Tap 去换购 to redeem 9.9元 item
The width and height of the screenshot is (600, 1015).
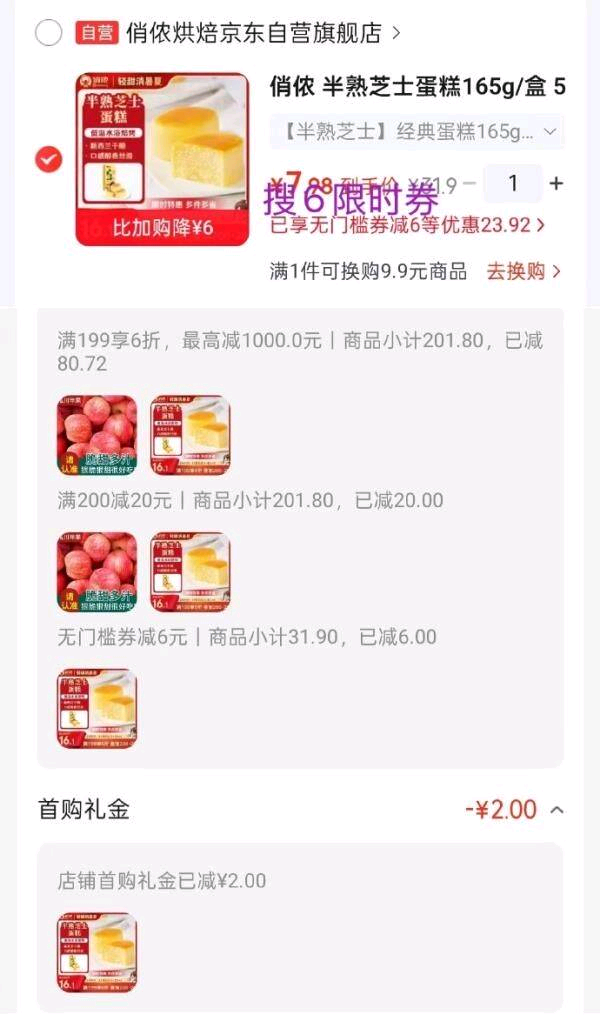tap(523, 271)
